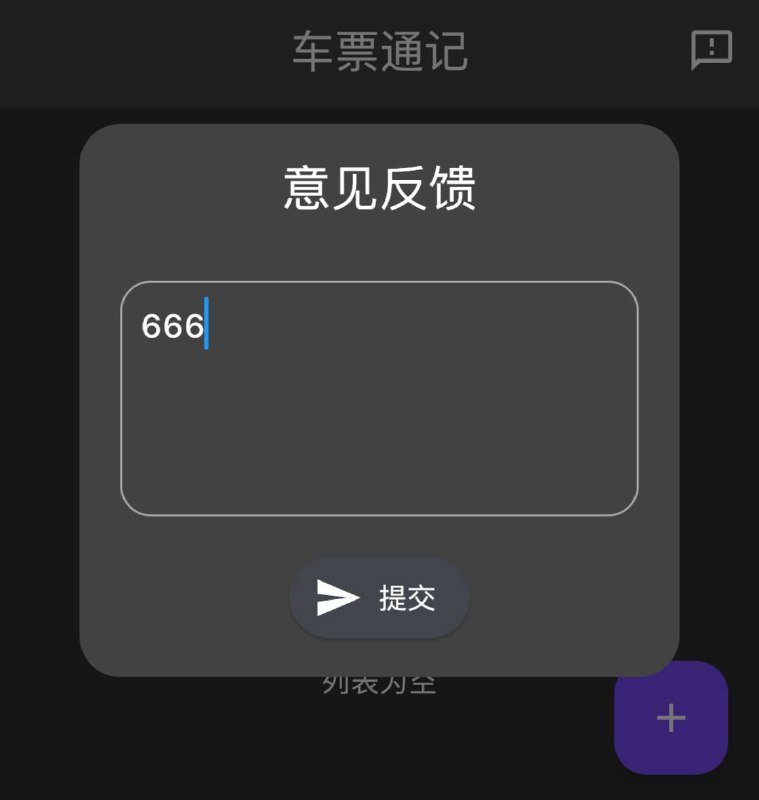This screenshot has width=759, height=800.
Task: Select the message bubble icon with exclamation mark
Action: coord(710,50)
